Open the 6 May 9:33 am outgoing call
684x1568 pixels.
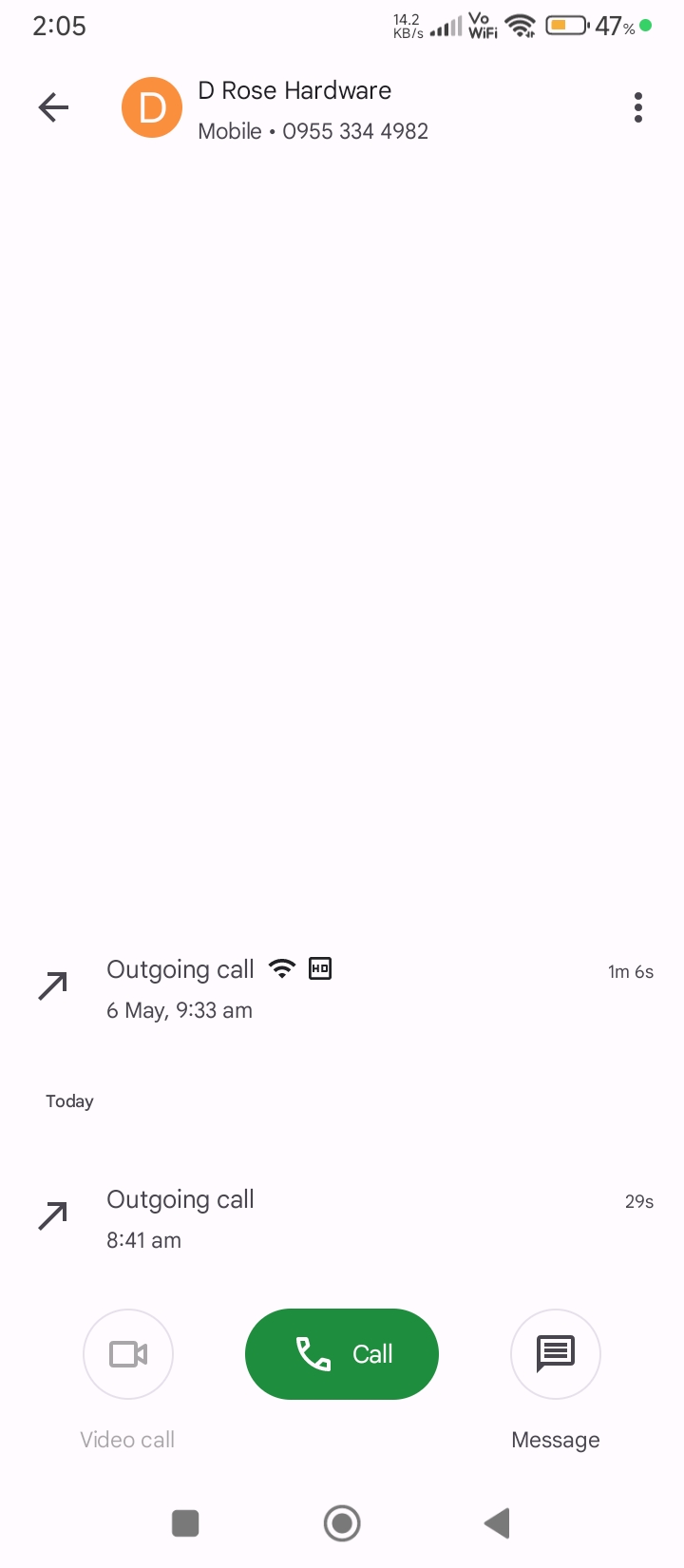coord(342,988)
